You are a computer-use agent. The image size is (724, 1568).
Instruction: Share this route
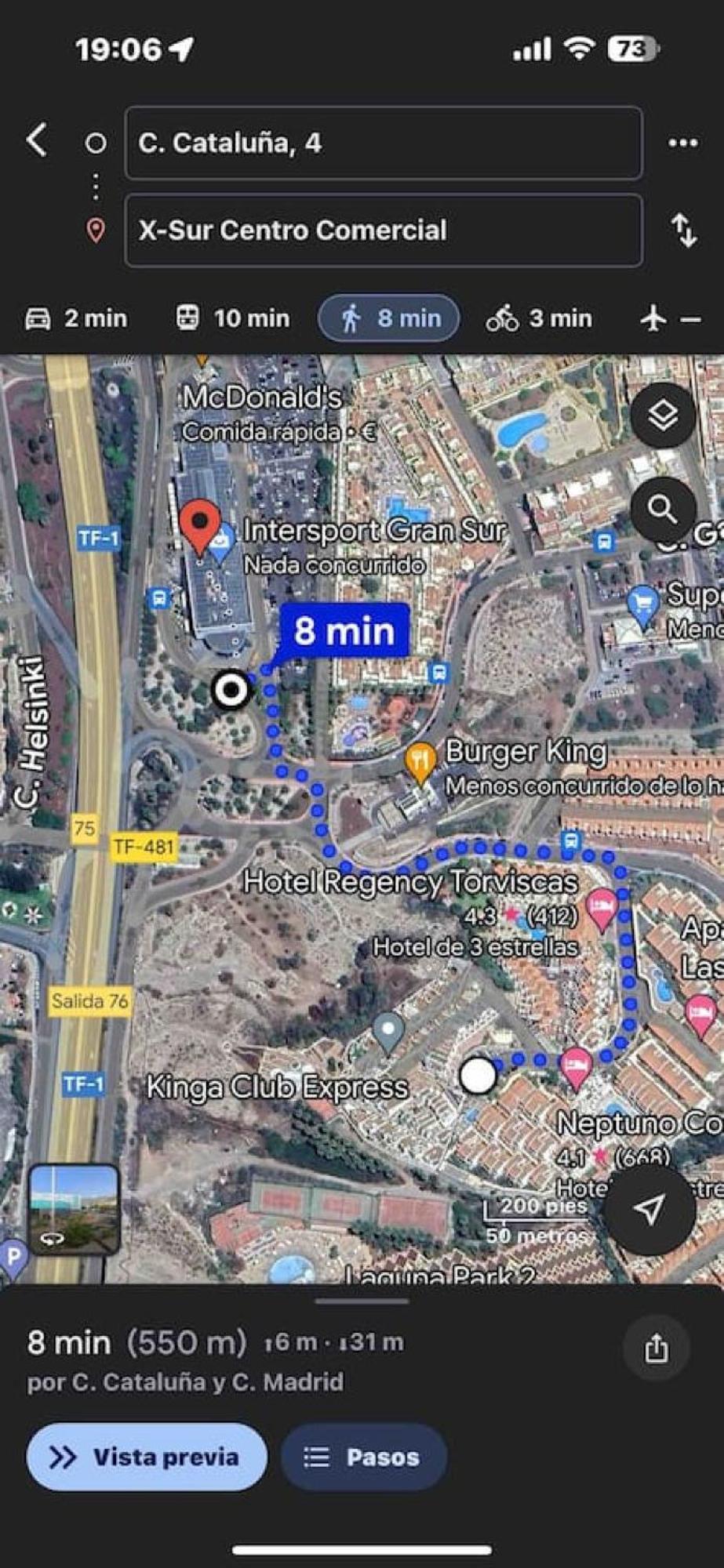(x=656, y=1348)
